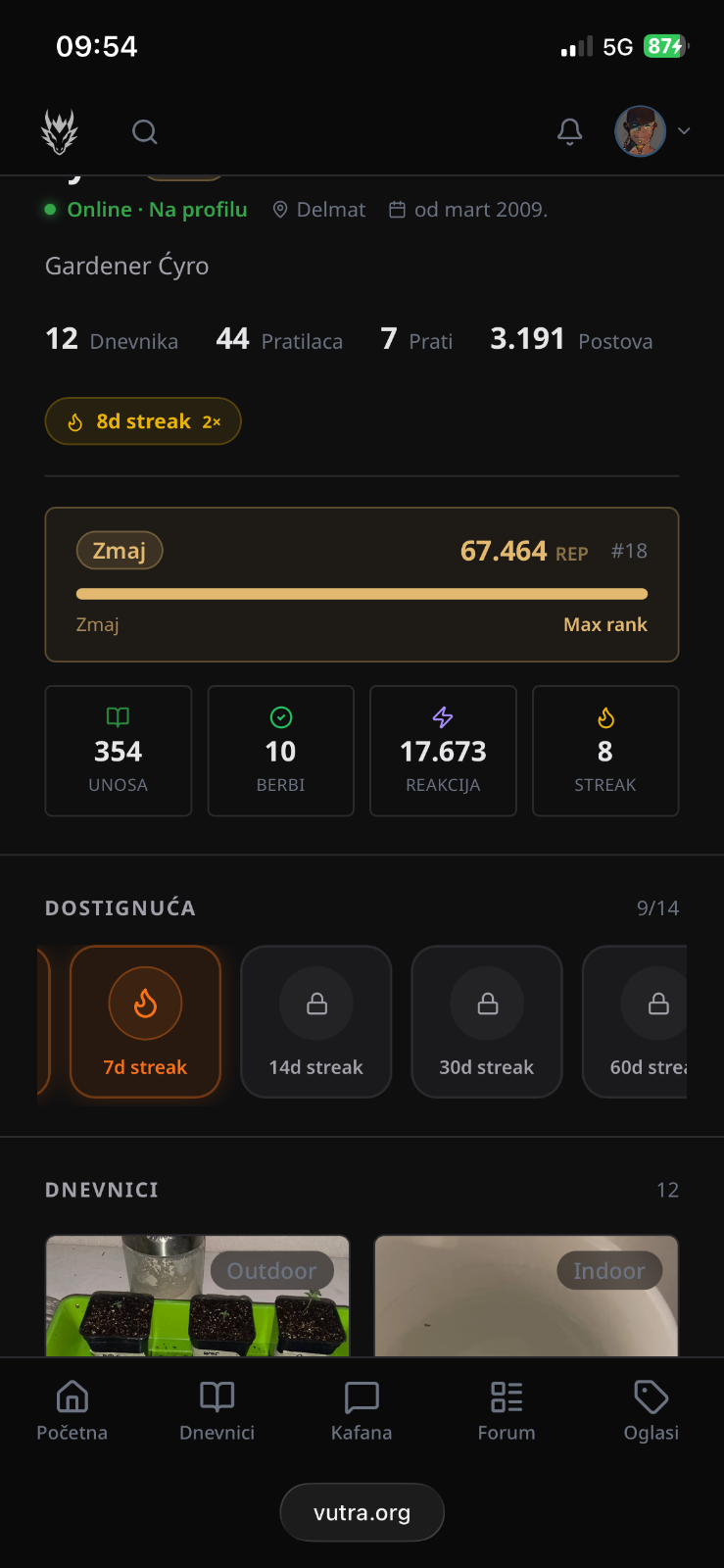
Task: Switch to the Kafana tab
Action: 362,1411
